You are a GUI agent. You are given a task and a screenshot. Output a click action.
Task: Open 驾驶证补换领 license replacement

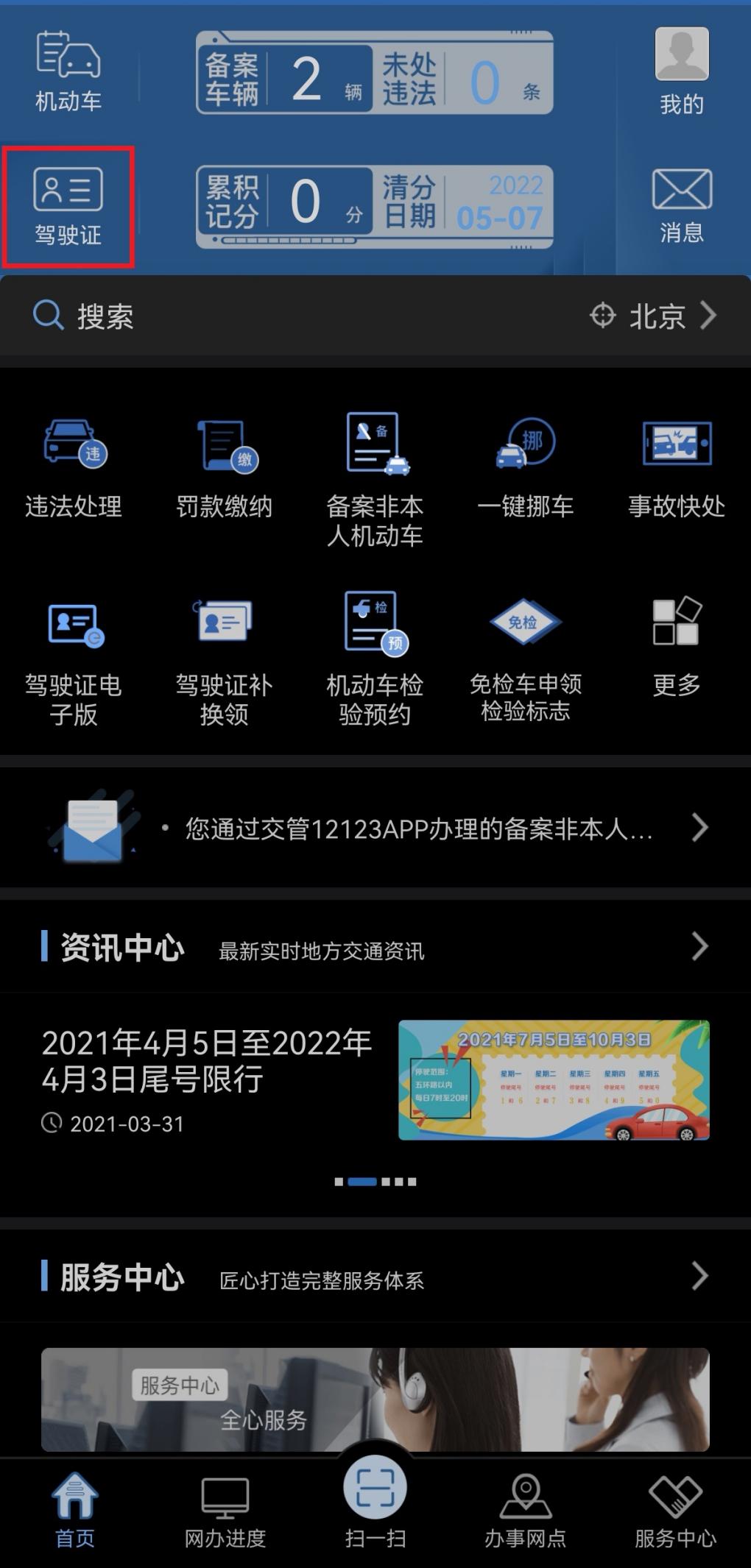coord(225,659)
